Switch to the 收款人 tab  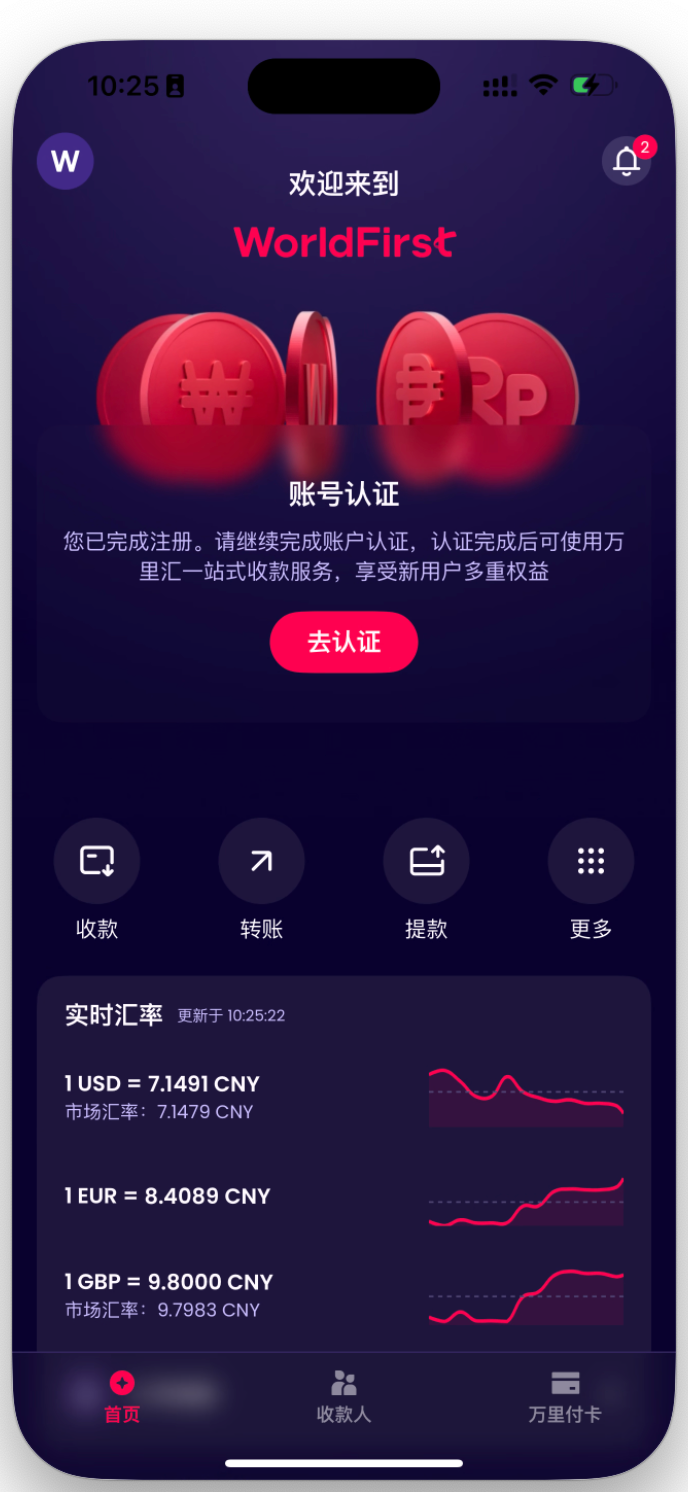(x=343, y=1397)
